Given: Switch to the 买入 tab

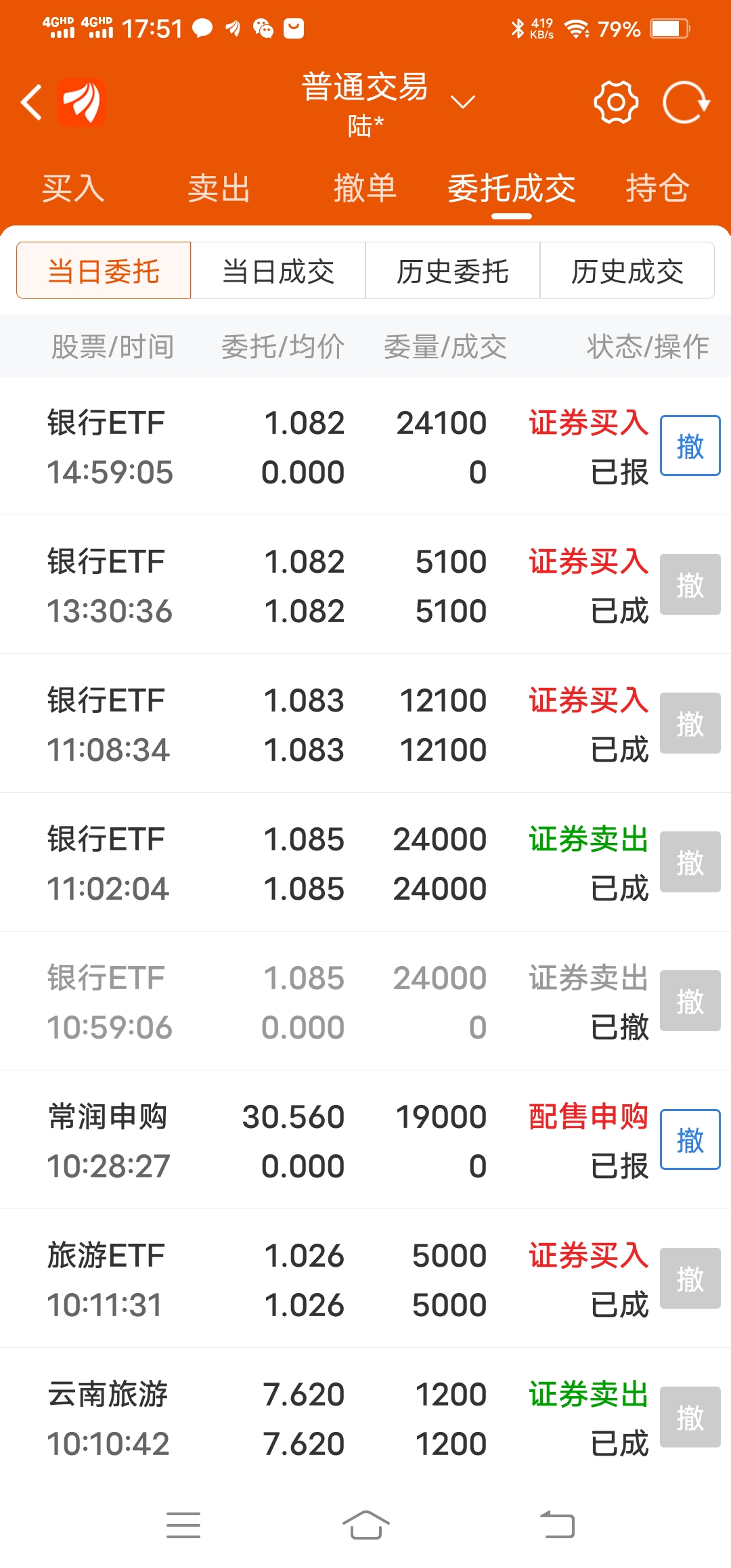Looking at the screenshot, I should click(x=73, y=188).
